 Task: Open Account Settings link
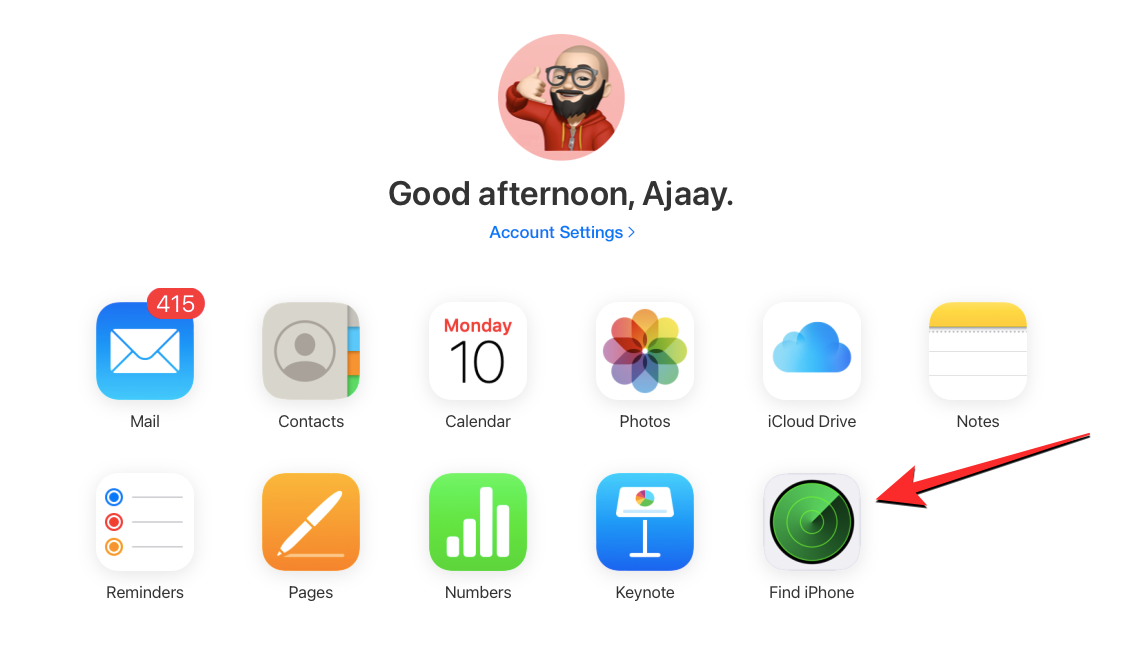pyautogui.click(x=561, y=232)
